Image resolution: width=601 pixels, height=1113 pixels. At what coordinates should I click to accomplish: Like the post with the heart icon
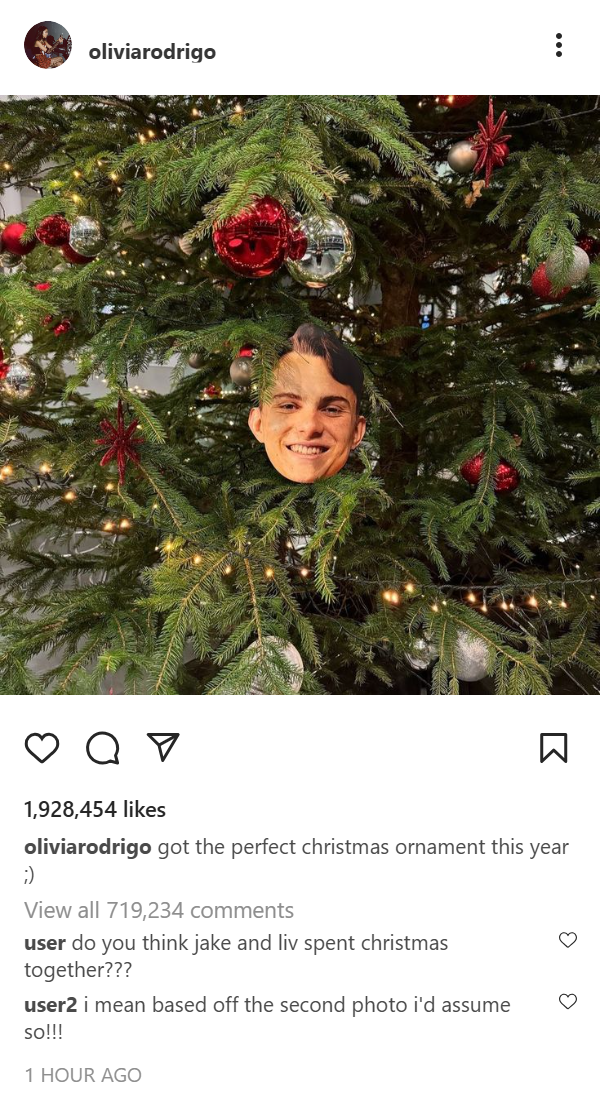click(x=42, y=747)
